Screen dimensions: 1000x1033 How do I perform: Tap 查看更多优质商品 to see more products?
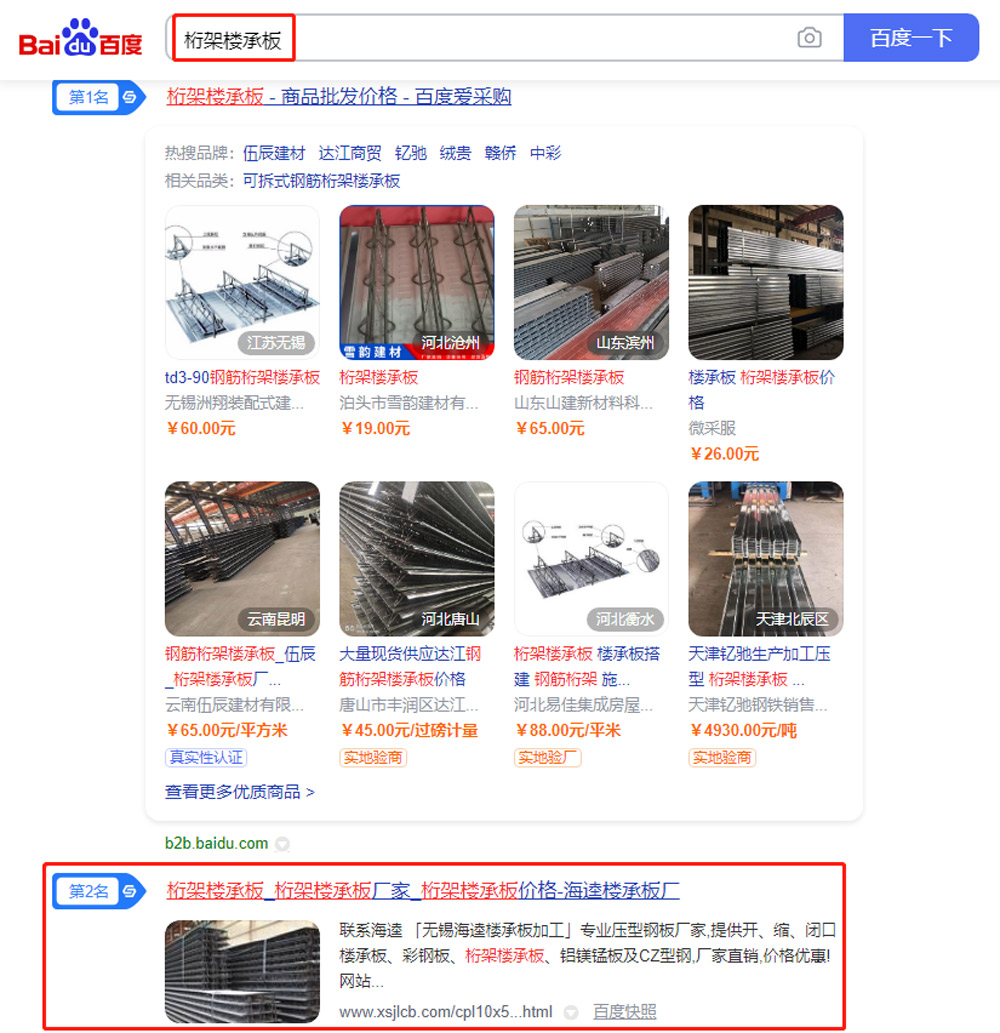pos(239,792)
